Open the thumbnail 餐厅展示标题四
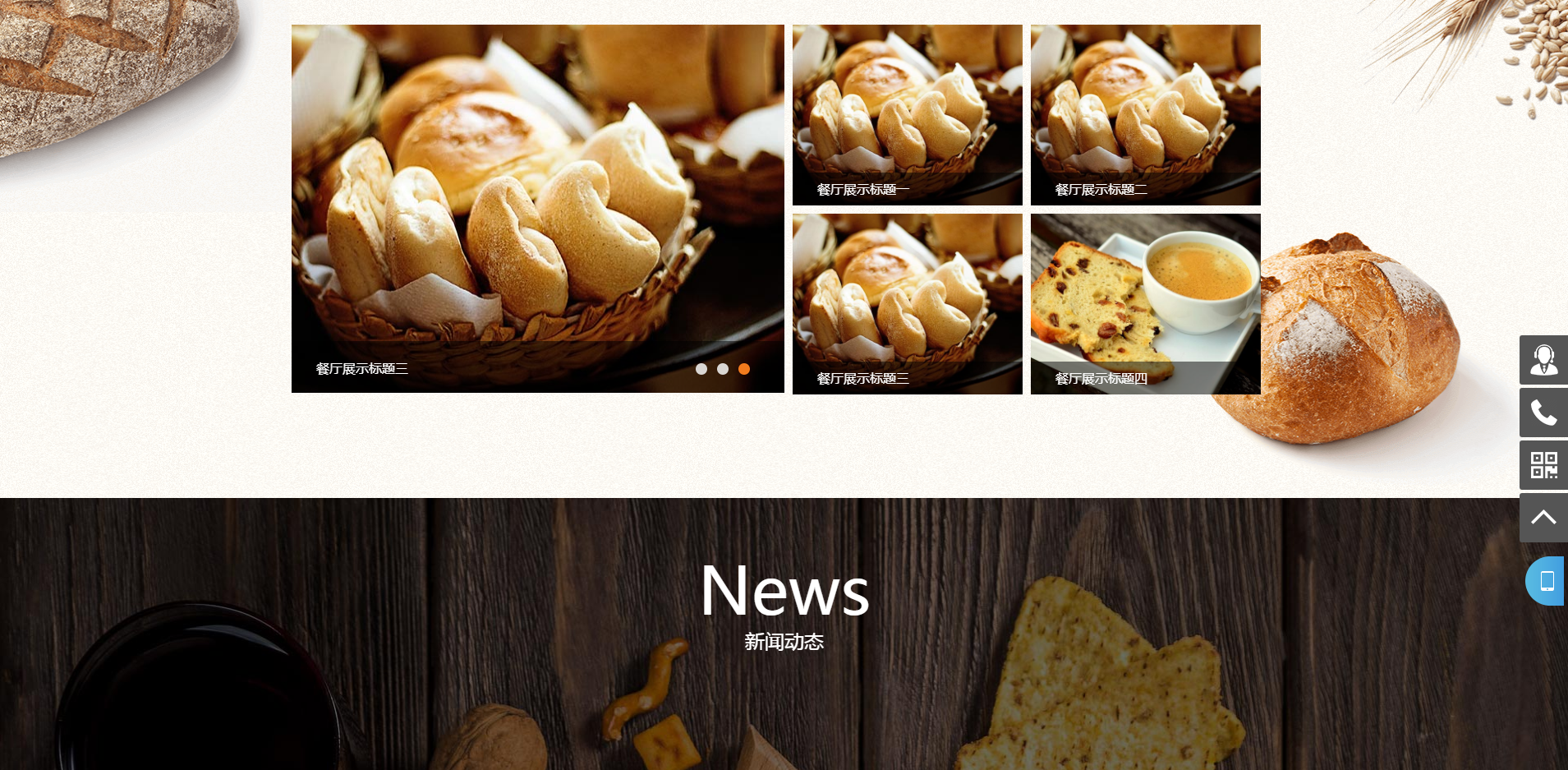This screenshot has width=1568, height=770. point(1145,304)
